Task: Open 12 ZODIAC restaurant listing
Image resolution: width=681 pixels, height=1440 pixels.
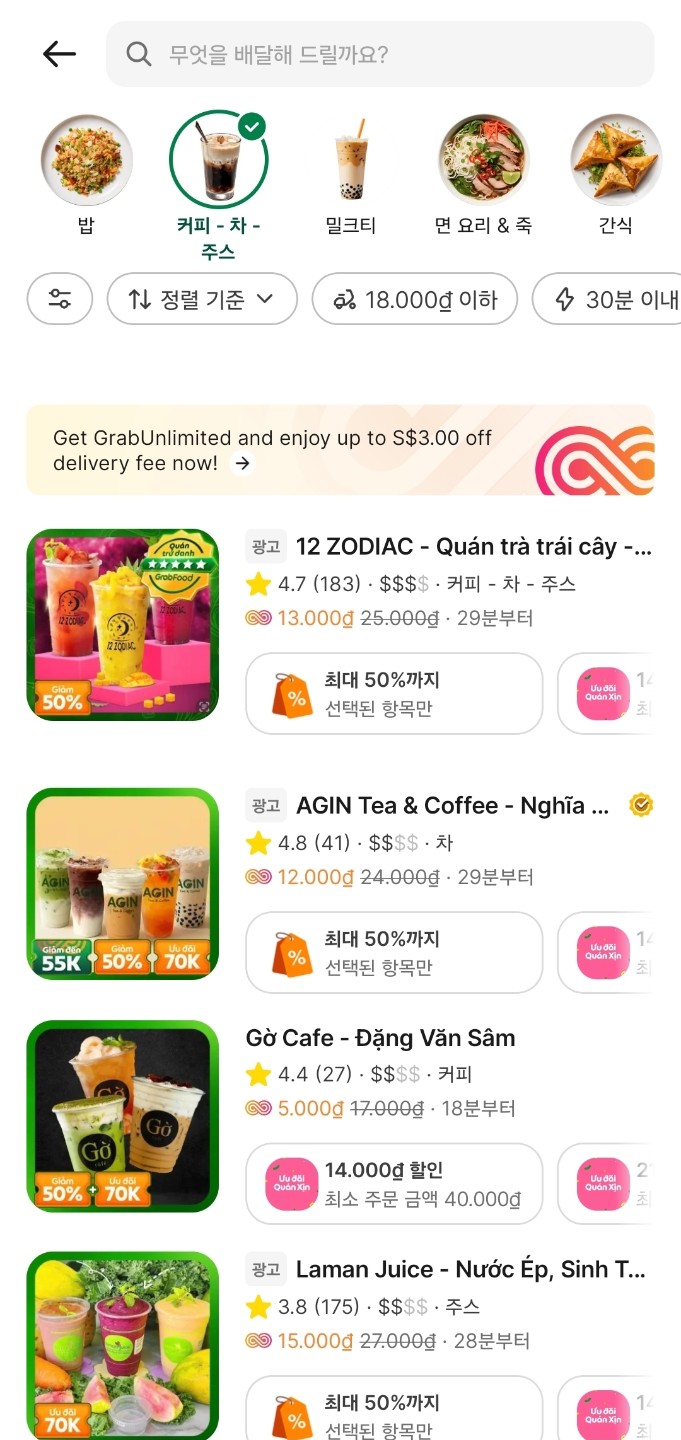Action: (x=472, y=547)
